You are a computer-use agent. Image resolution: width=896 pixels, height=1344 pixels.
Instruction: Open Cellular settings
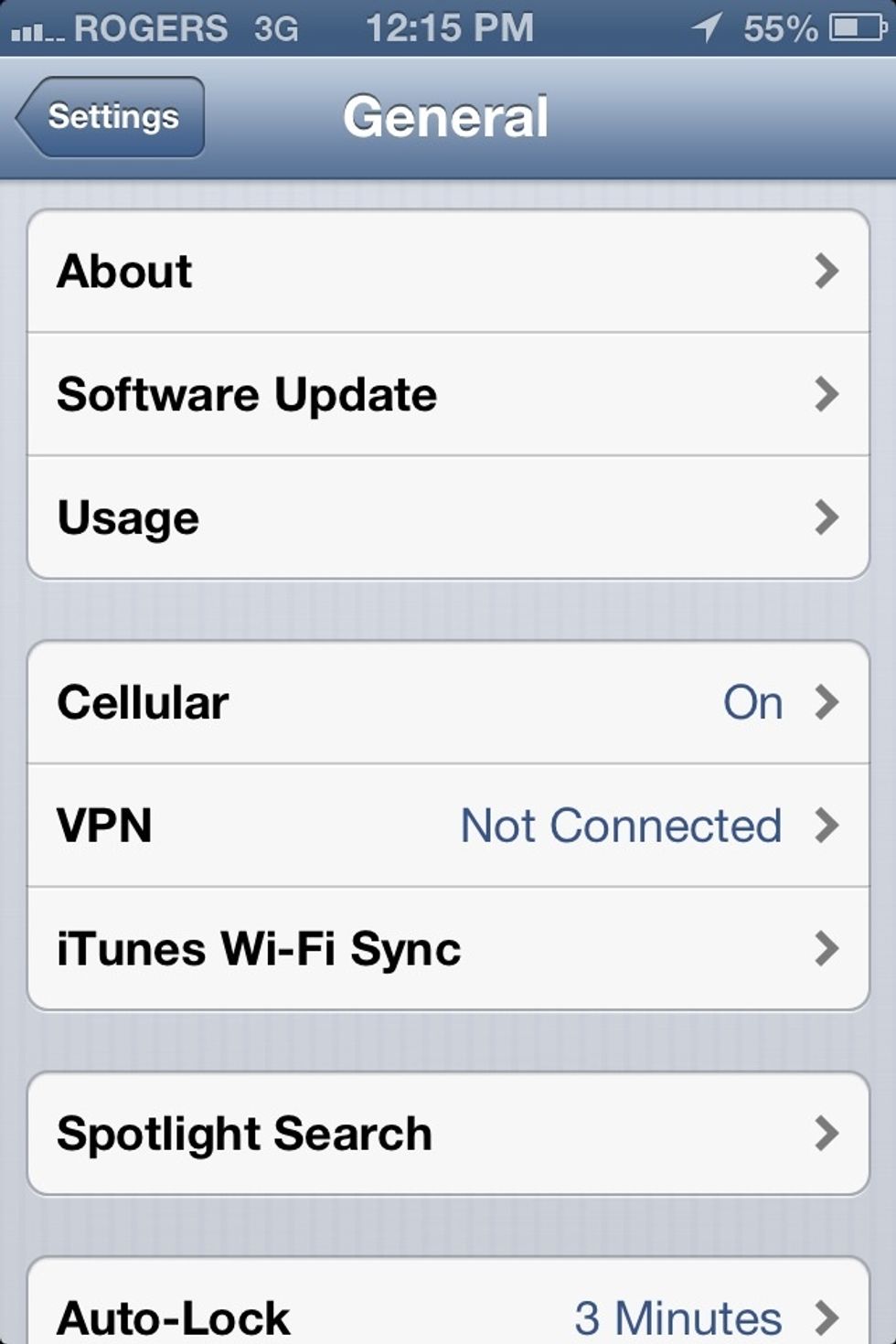coord(448,702)
